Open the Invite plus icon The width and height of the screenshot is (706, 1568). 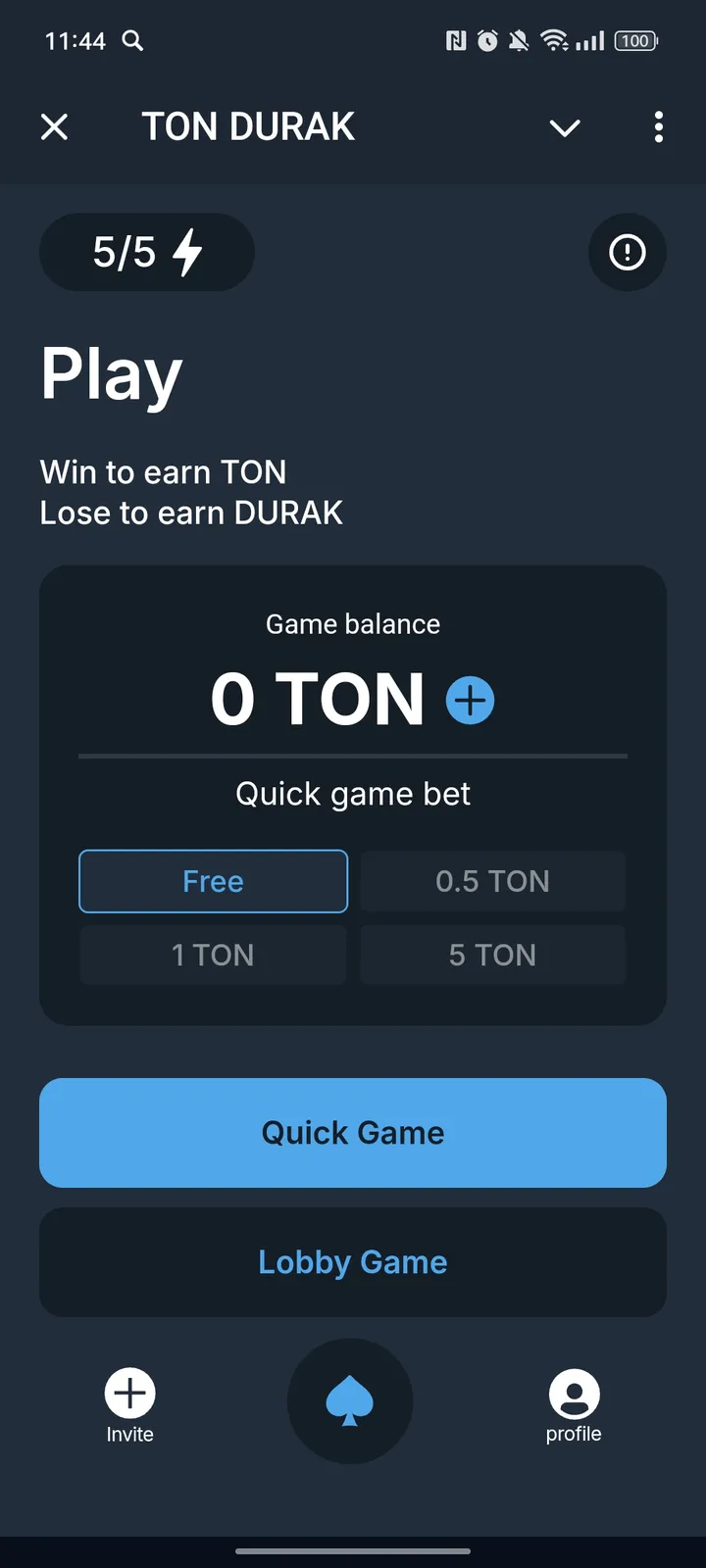129,1393
